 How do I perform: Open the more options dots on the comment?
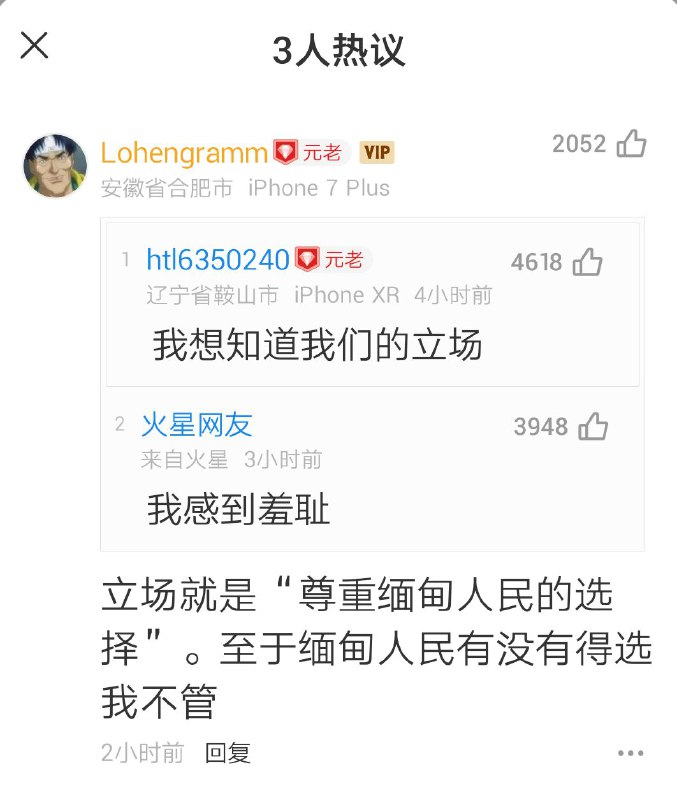(x=630, y=754)
